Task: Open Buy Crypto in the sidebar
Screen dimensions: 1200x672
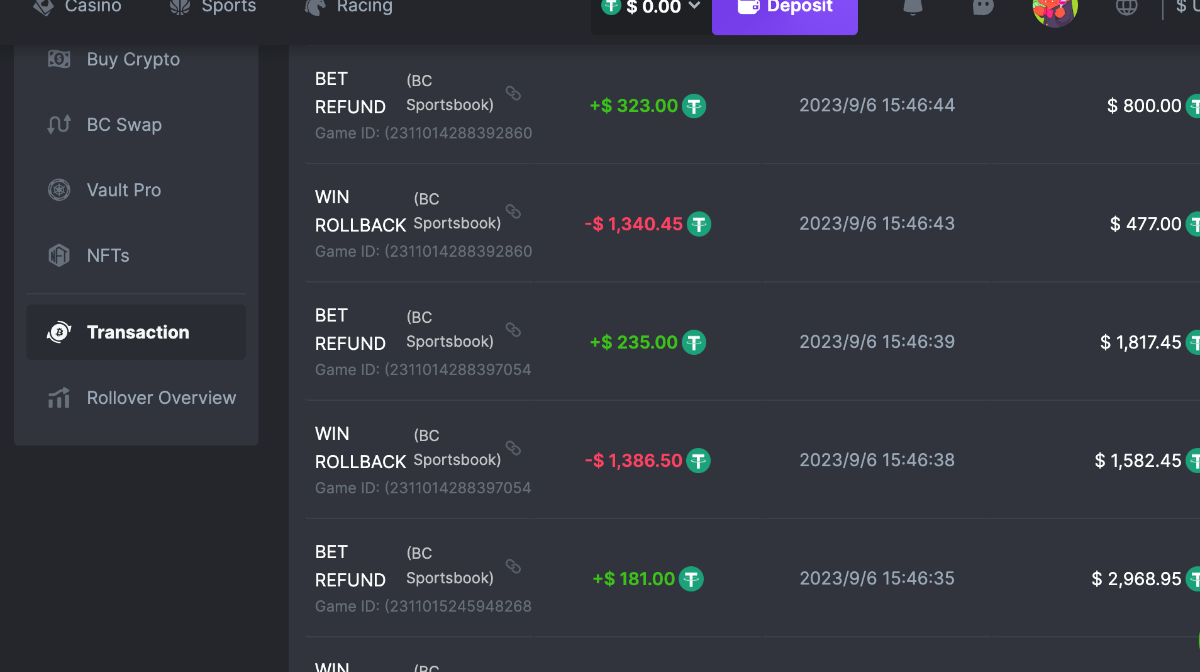Action: [133, 59]
